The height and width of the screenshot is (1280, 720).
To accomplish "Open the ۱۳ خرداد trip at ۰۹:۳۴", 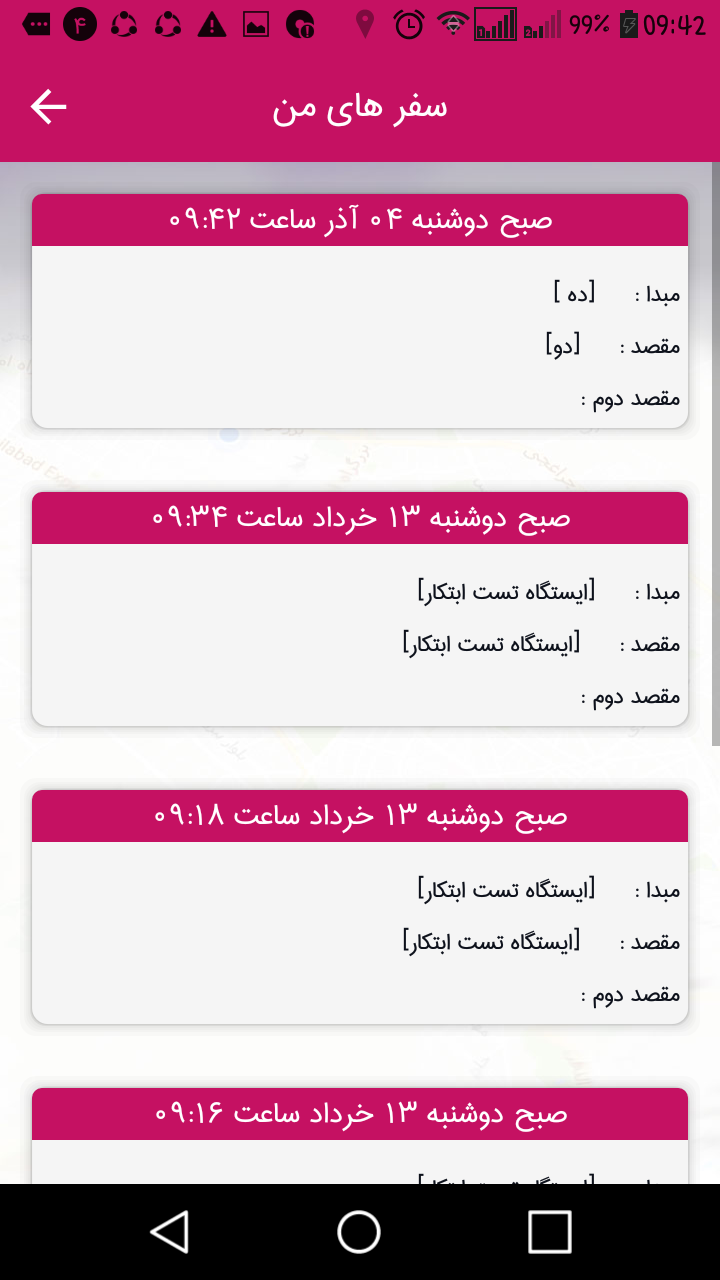I will [360, 609].
